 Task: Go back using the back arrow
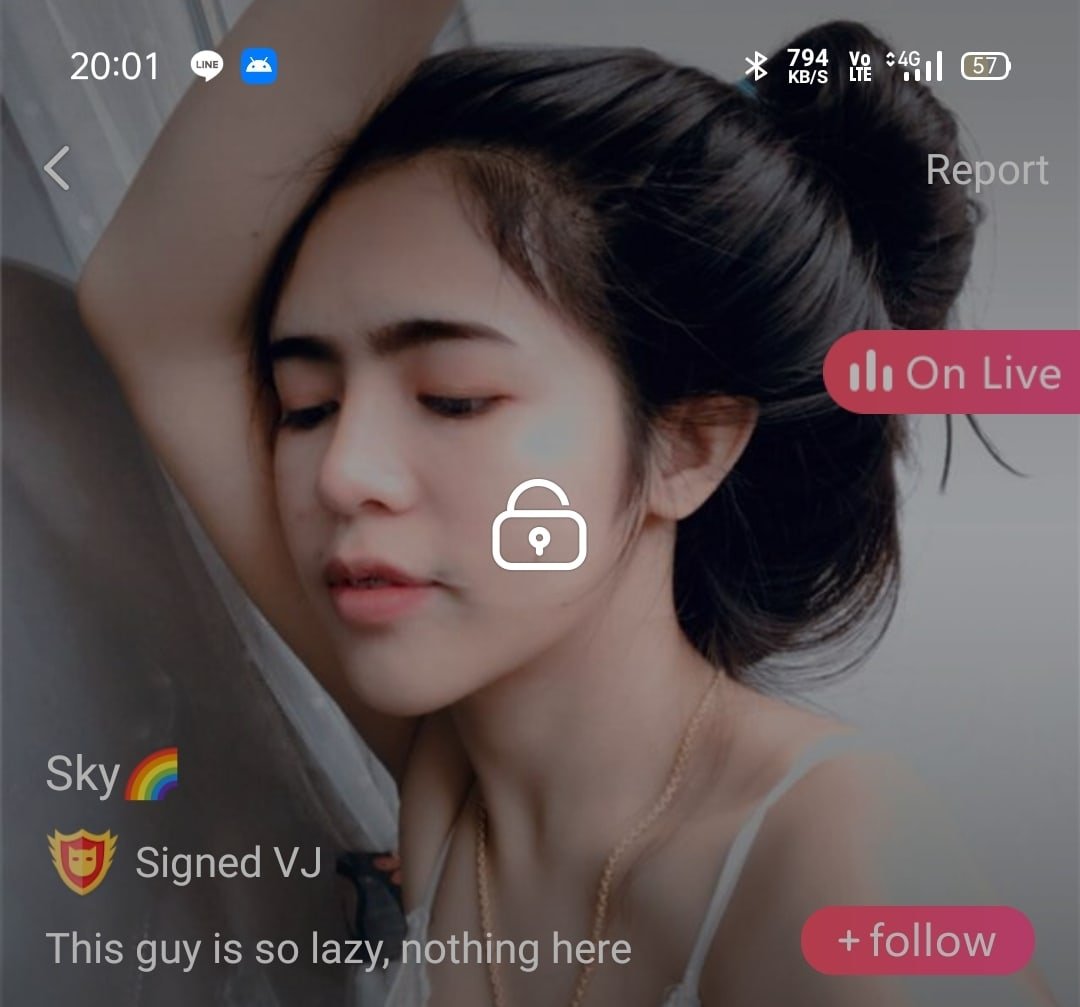pyautogui.click(x=57, y=168)
